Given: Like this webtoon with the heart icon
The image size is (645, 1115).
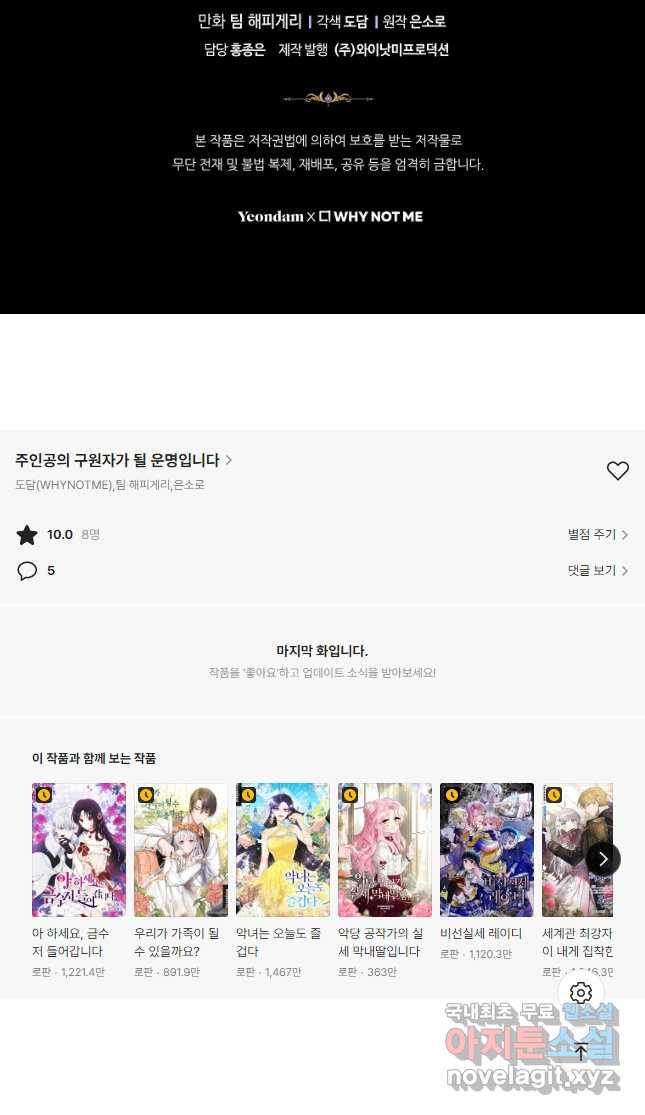Looking at the screenshot, I should click(x=618, y=471).
